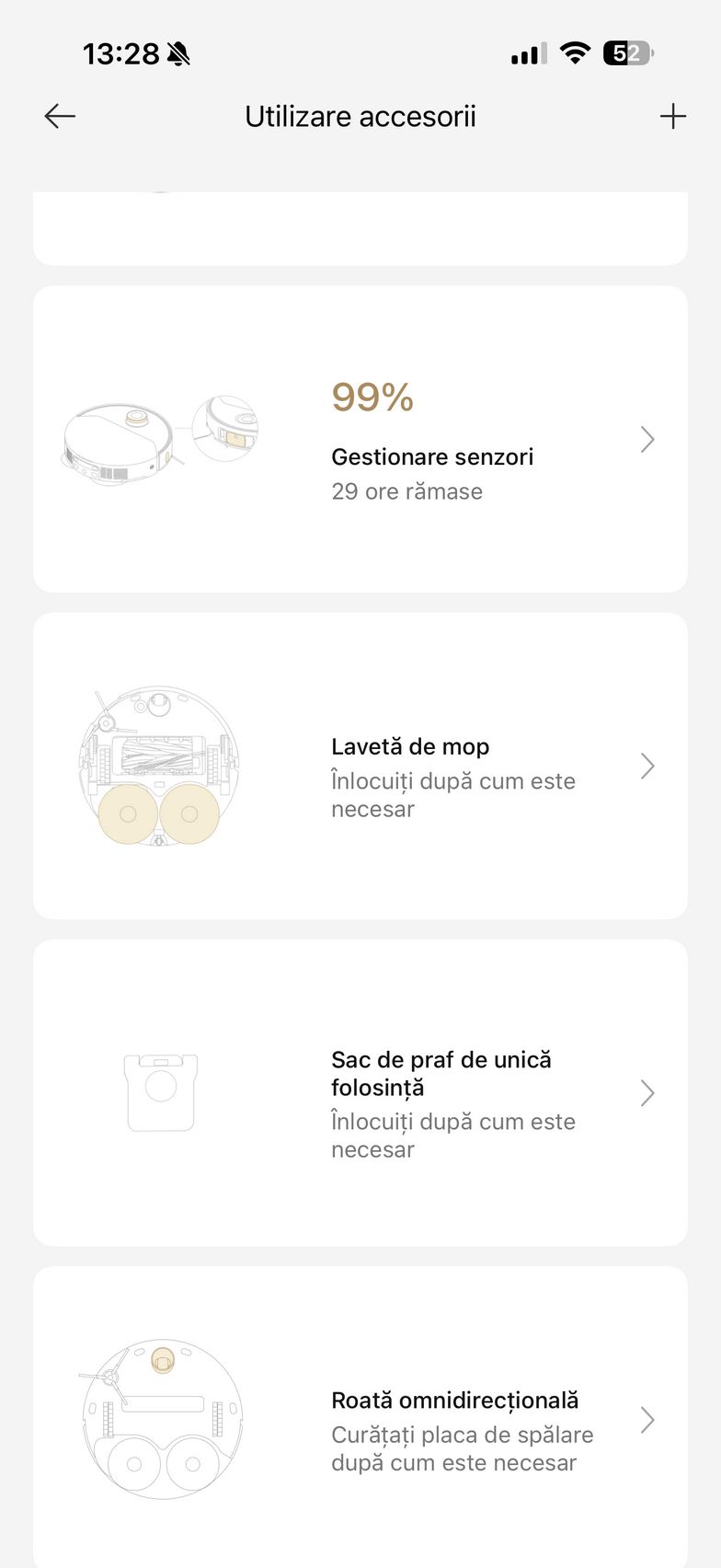View Sac de praf de unică folosință
Image resolution: width=721 pixels, height=1568 pixels.
(x=360, y=1093)
